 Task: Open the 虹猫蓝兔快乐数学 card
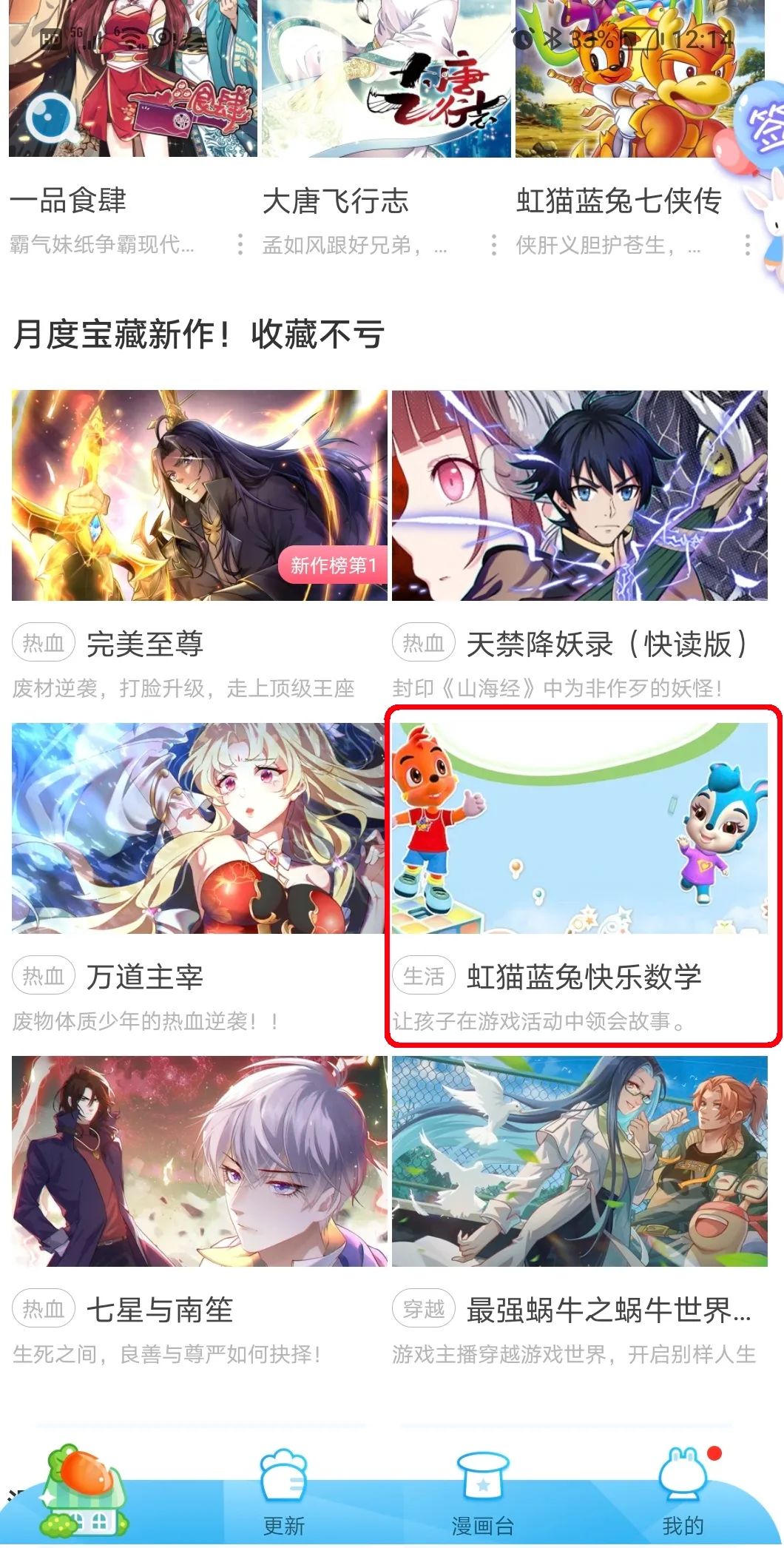click(580, 878)
